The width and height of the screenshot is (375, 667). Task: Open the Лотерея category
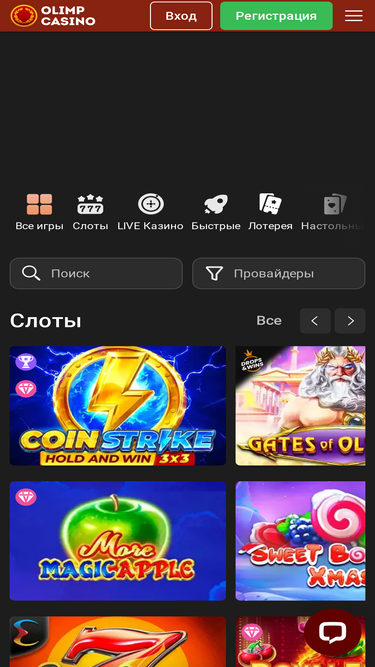click(270, 212)
